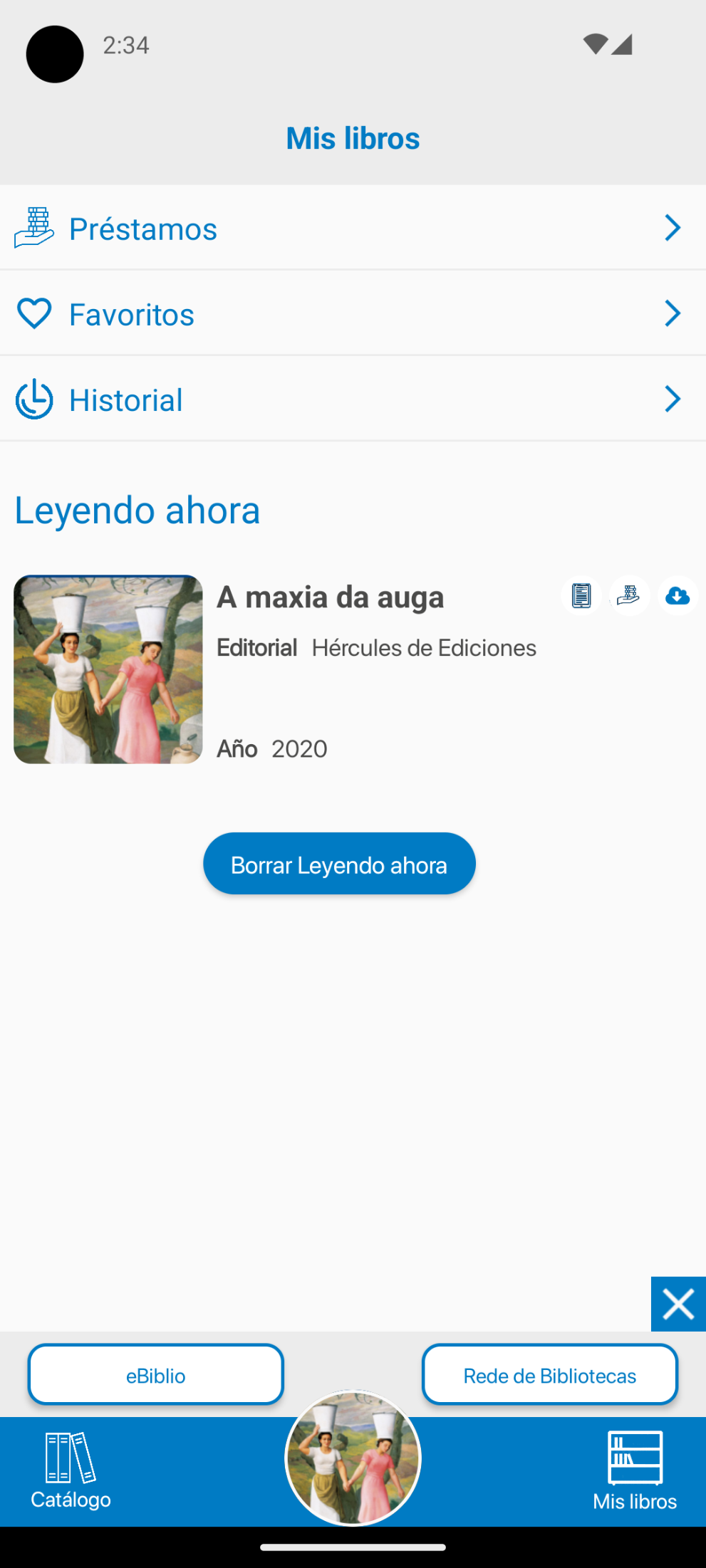Switch to the Mis libros tab

point(634,1474)
